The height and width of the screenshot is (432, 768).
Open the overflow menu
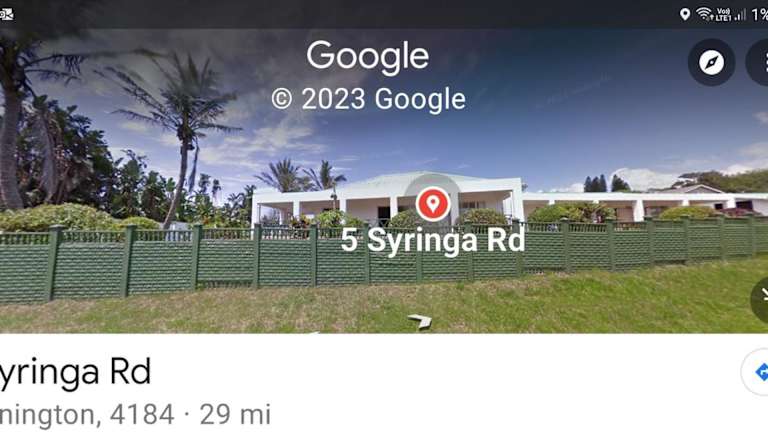760,62
